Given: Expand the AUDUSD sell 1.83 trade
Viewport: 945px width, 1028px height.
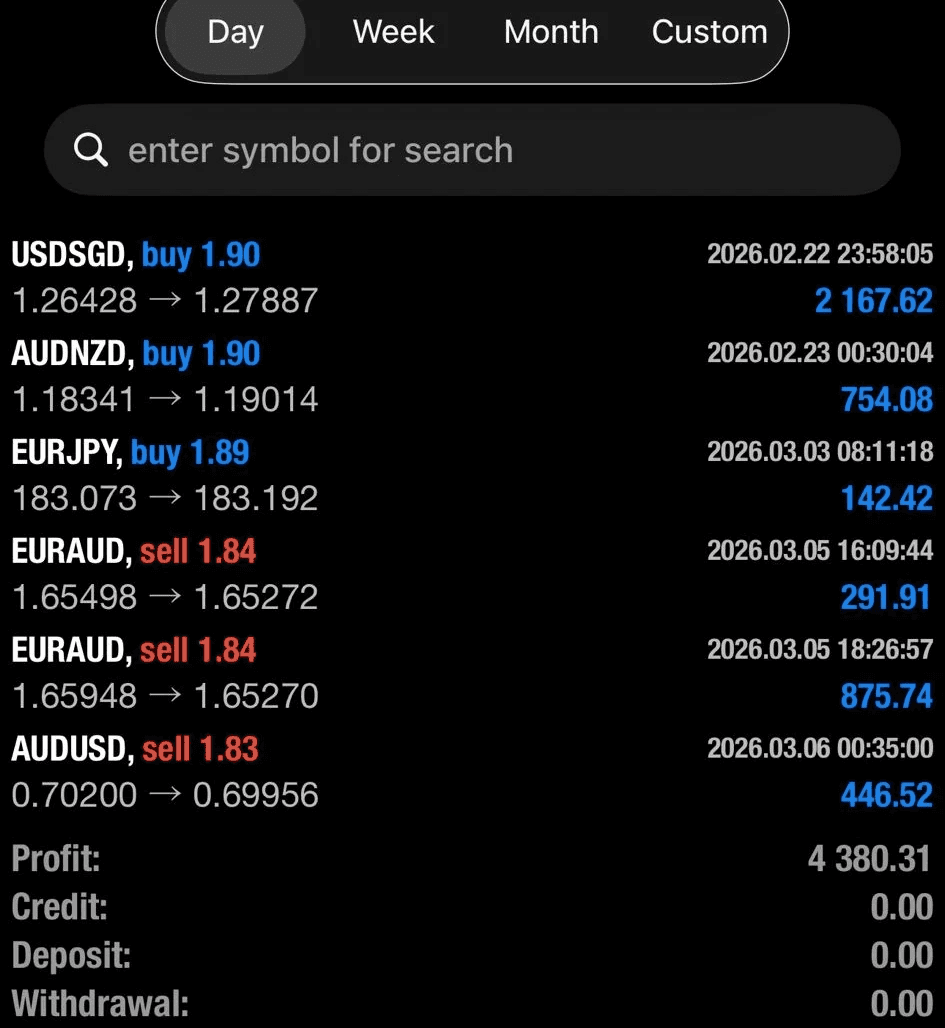Looking at the screenshot, I should point(472,772).
